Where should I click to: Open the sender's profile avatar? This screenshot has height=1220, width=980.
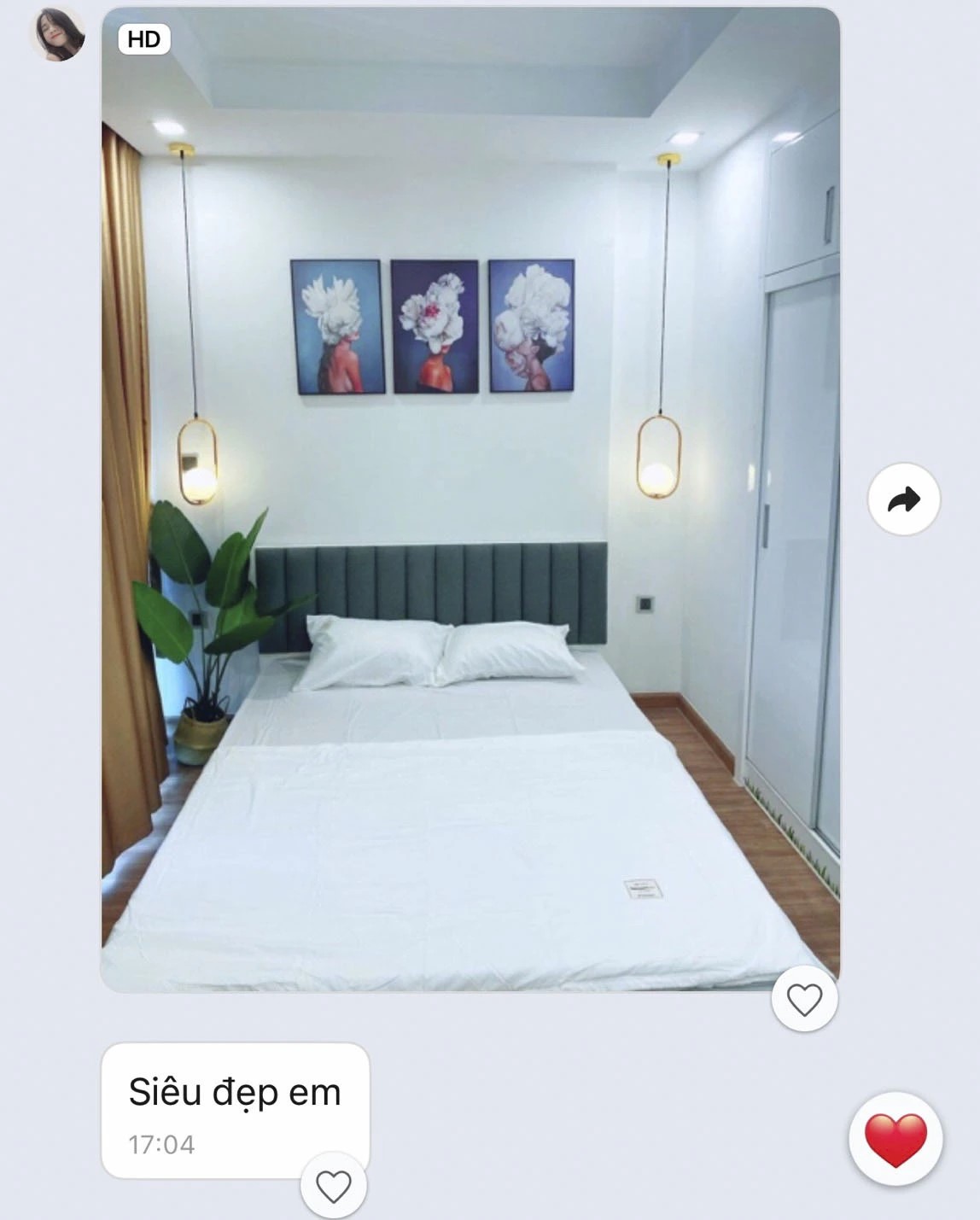coord(58,35)
